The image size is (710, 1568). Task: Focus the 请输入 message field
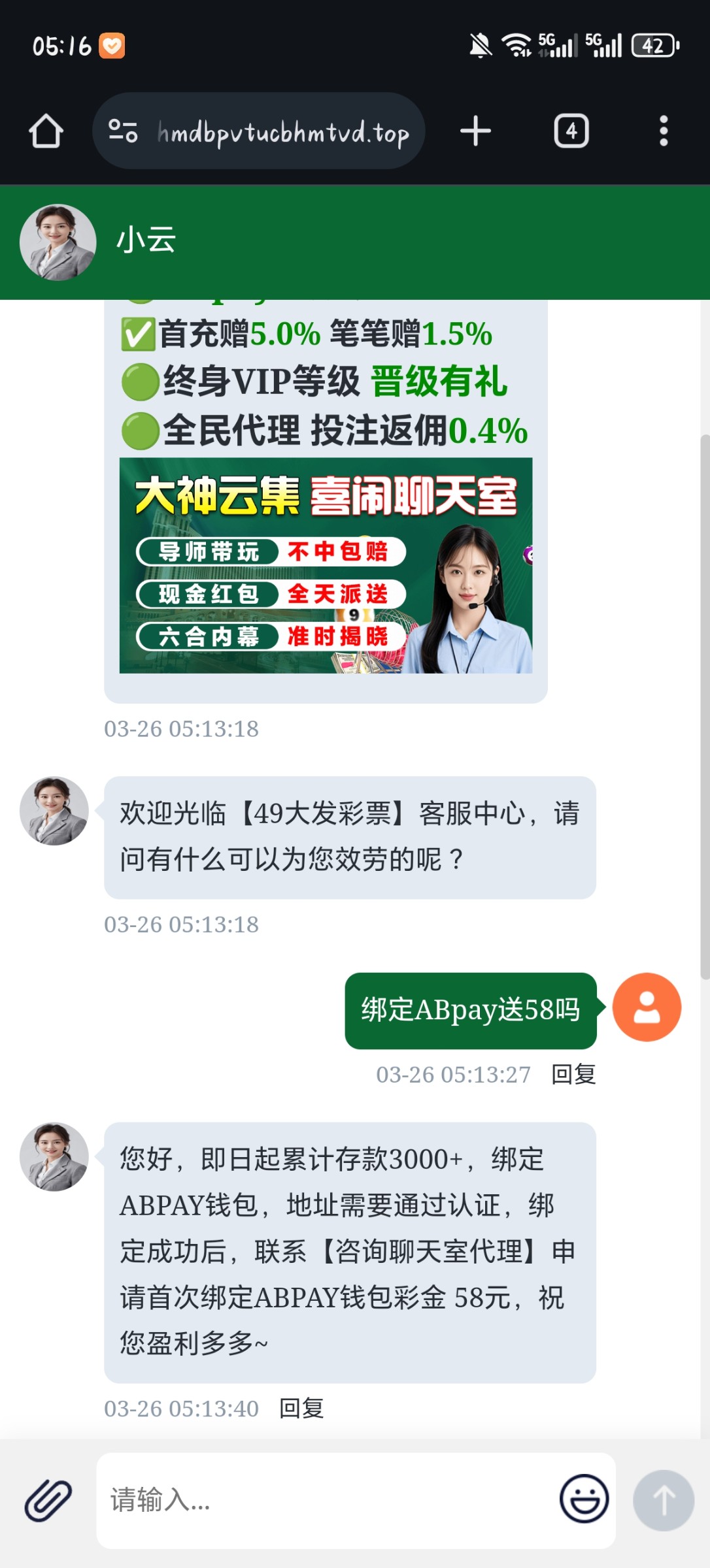coord(327,1500)
